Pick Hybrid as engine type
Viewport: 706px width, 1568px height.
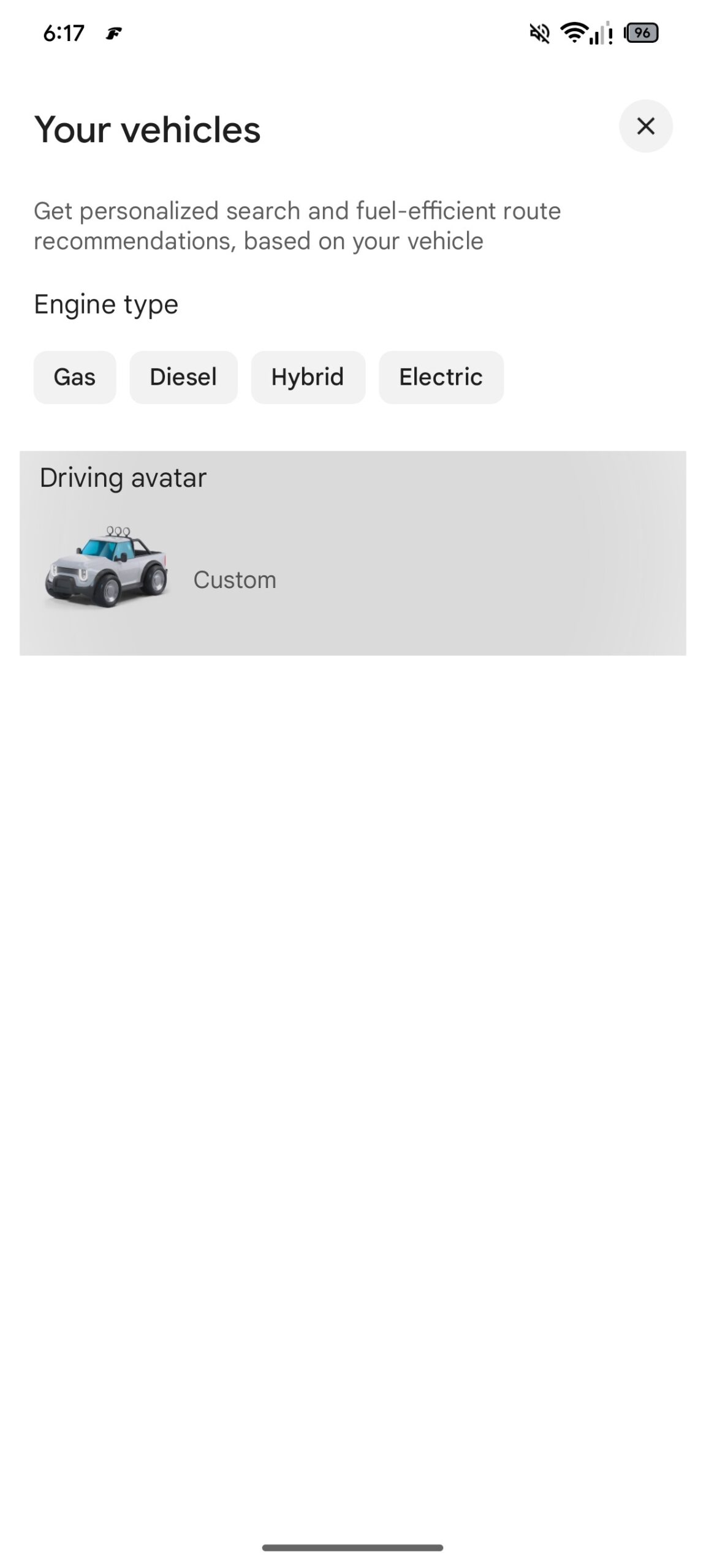click(x=308, y=377)
